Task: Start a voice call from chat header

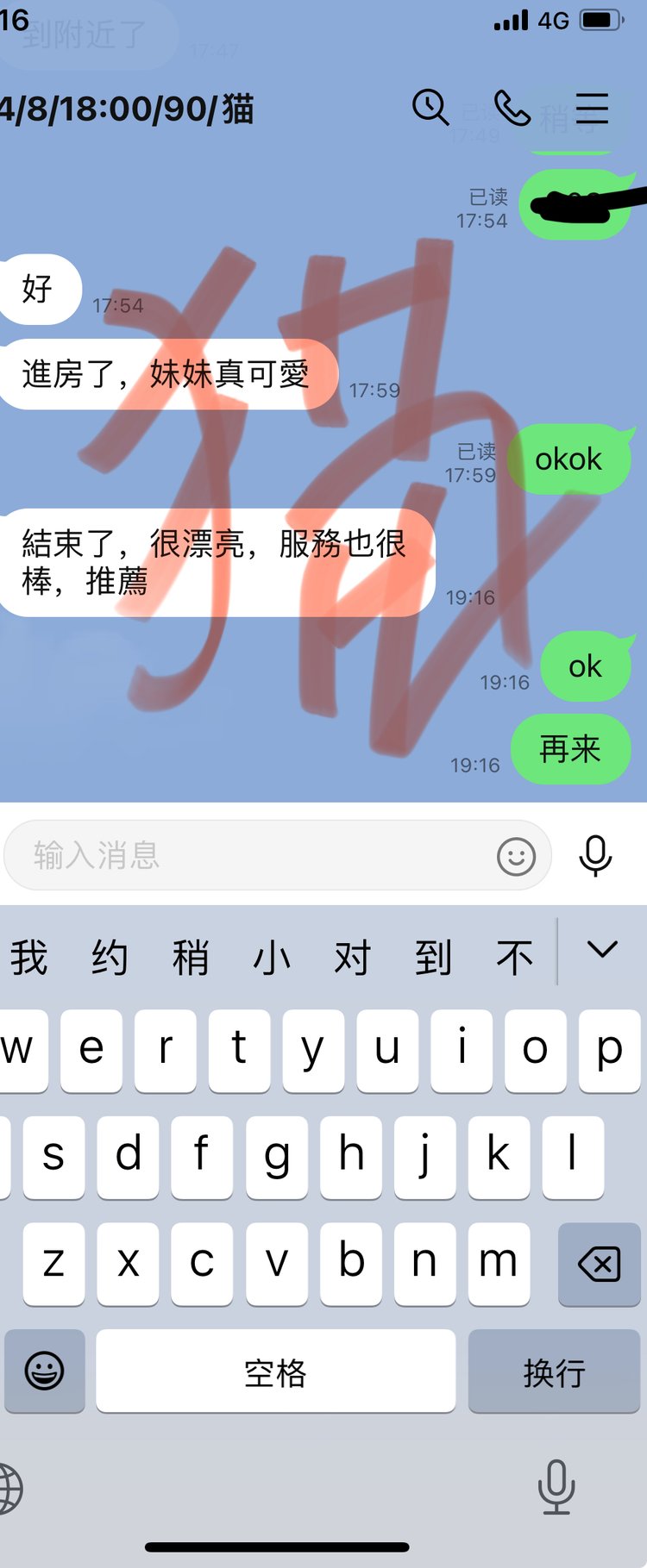Action: [512, 108]
